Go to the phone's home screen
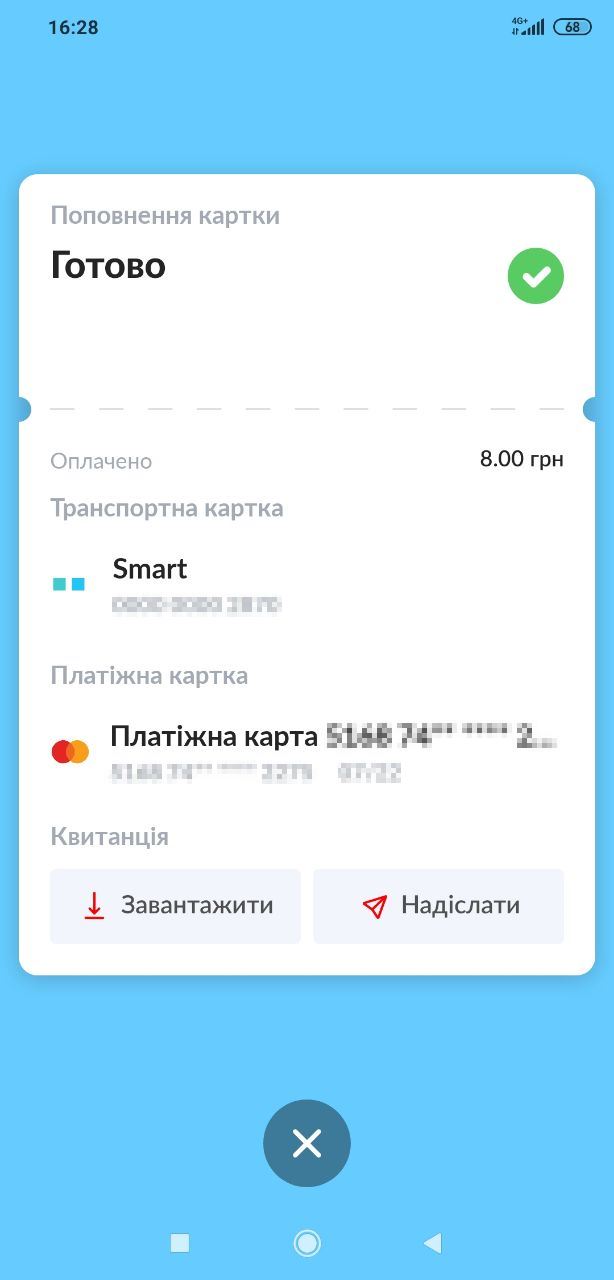The height and width of the screenshot is (1280, 614). click(307, 1243)
